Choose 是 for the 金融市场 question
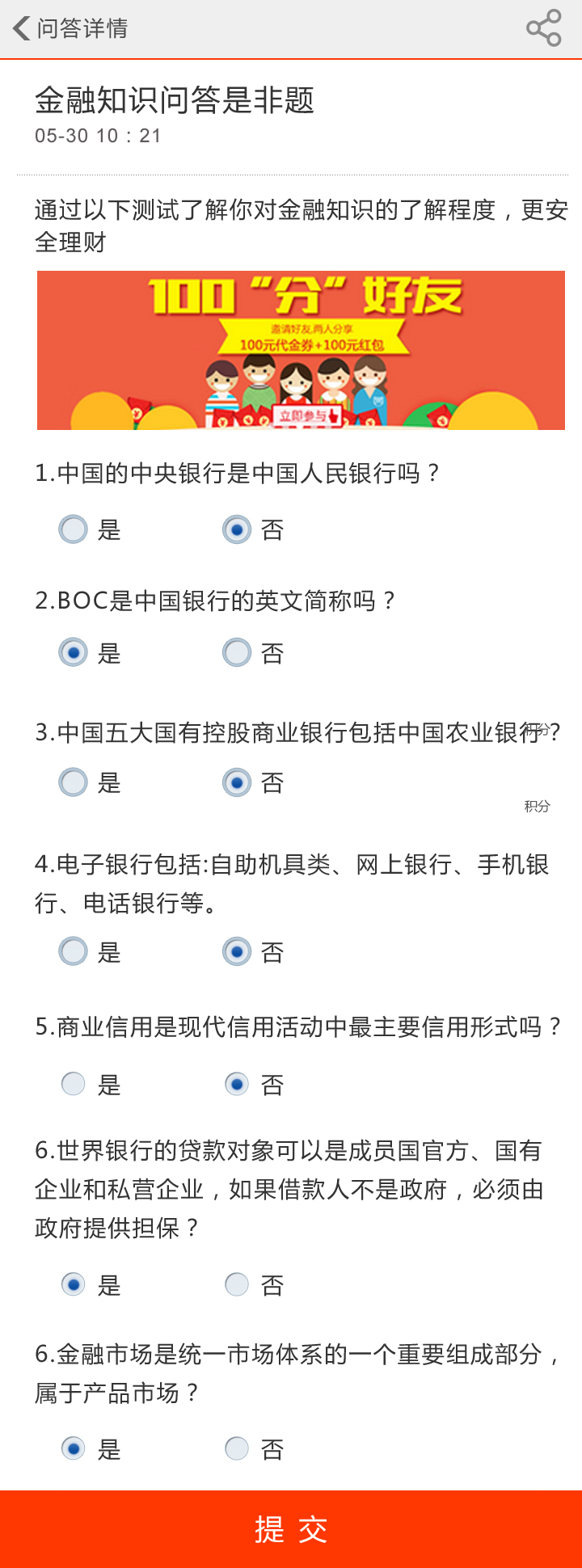This screenshot has height=1568, width=582. point(74,1448)
